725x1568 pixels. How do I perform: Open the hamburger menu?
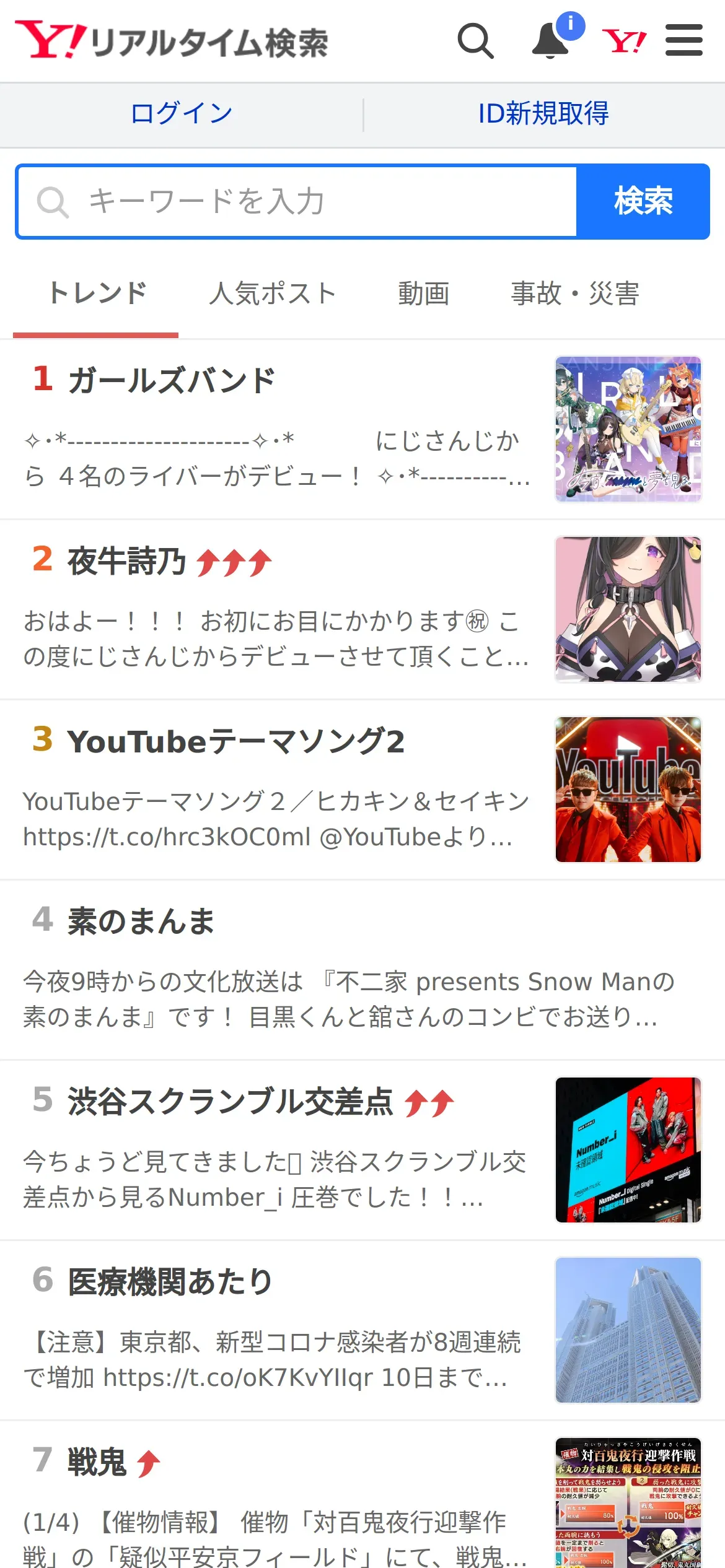point(683,41)
